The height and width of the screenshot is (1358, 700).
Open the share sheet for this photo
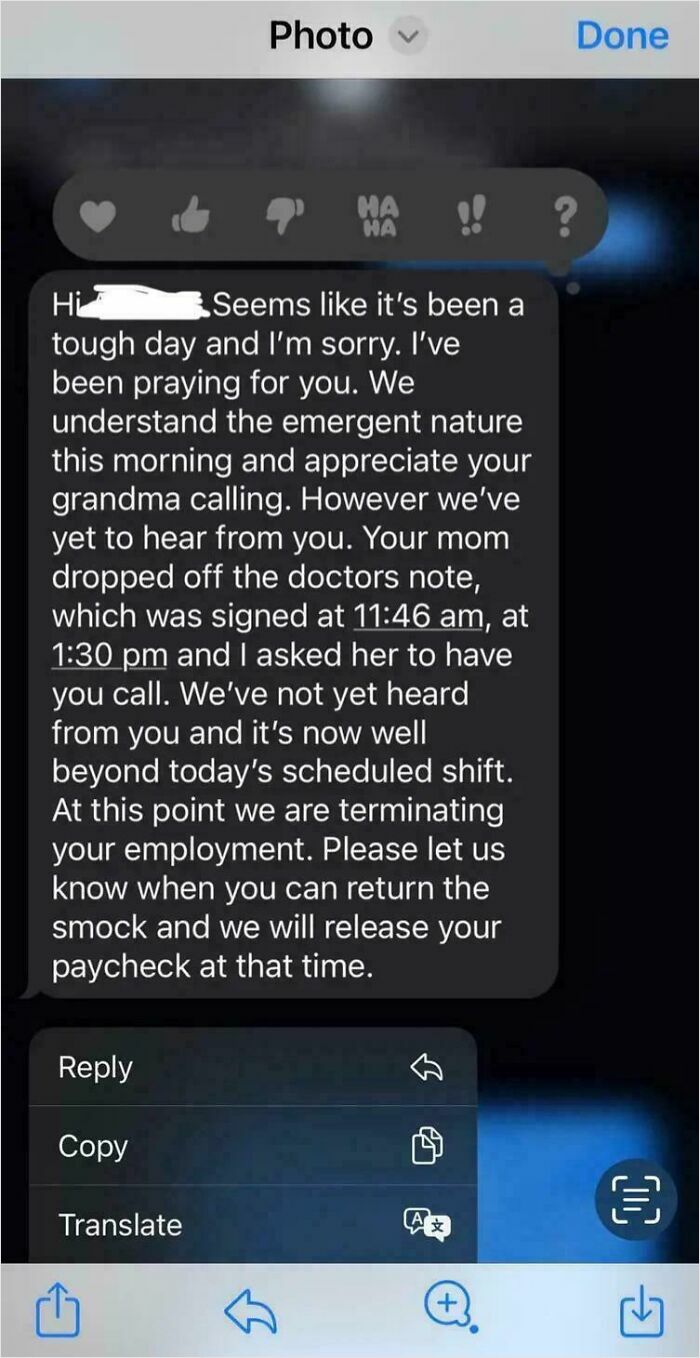click(56, 1310)
